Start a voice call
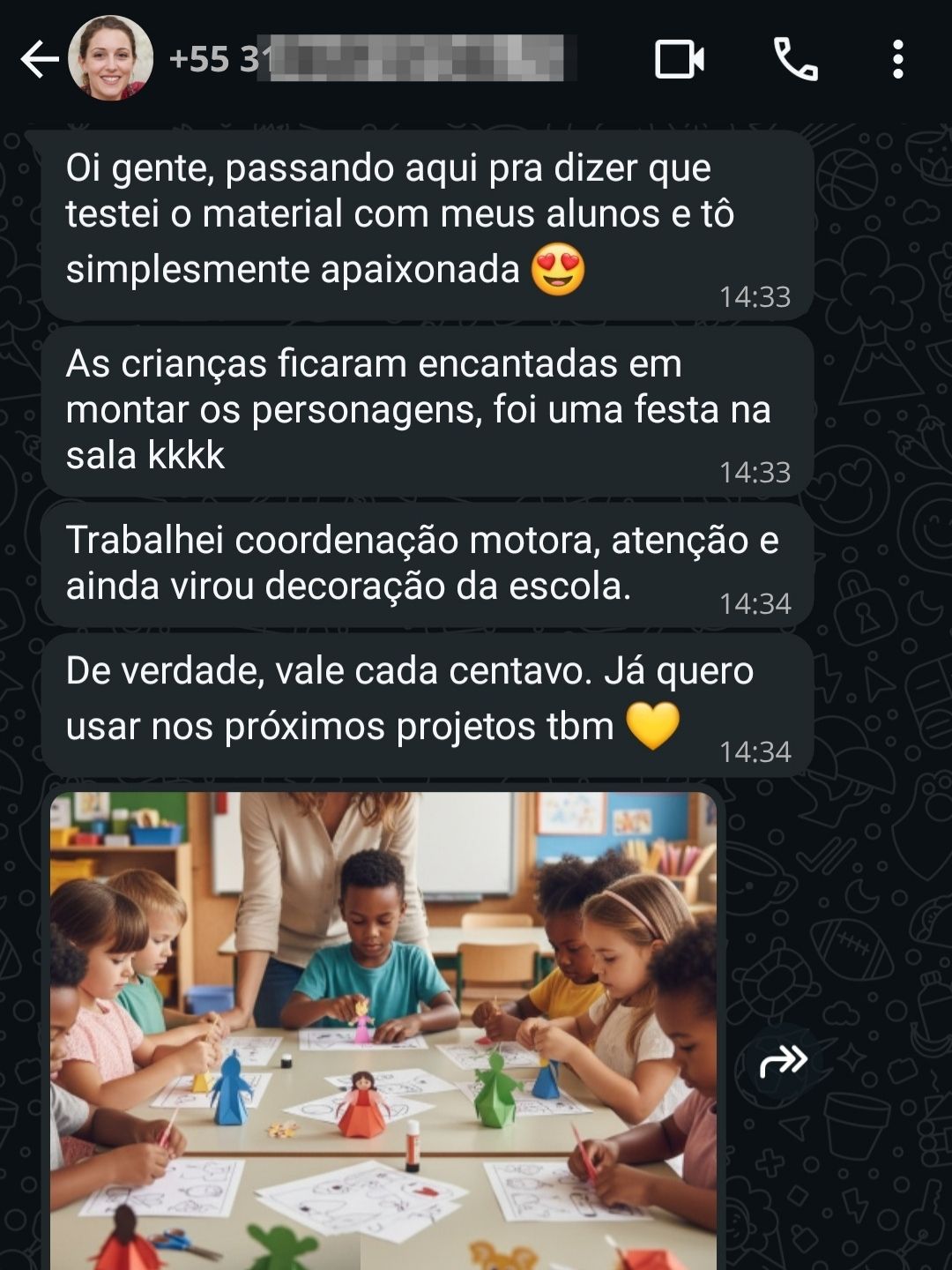This screenshot has height=1270, width=952. coord(795,60)
